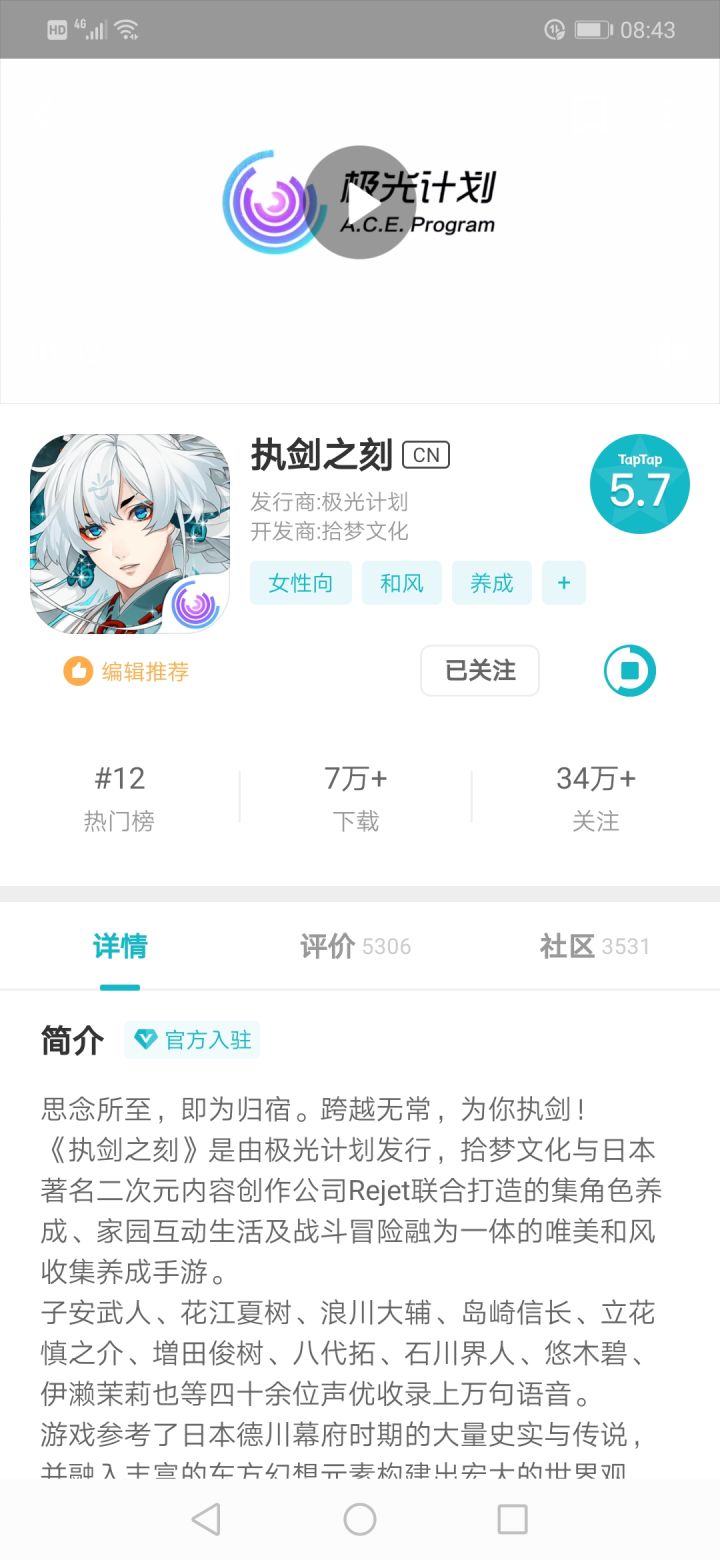
Task: Select the 和风 tag
Action: [x=401, y=583]
